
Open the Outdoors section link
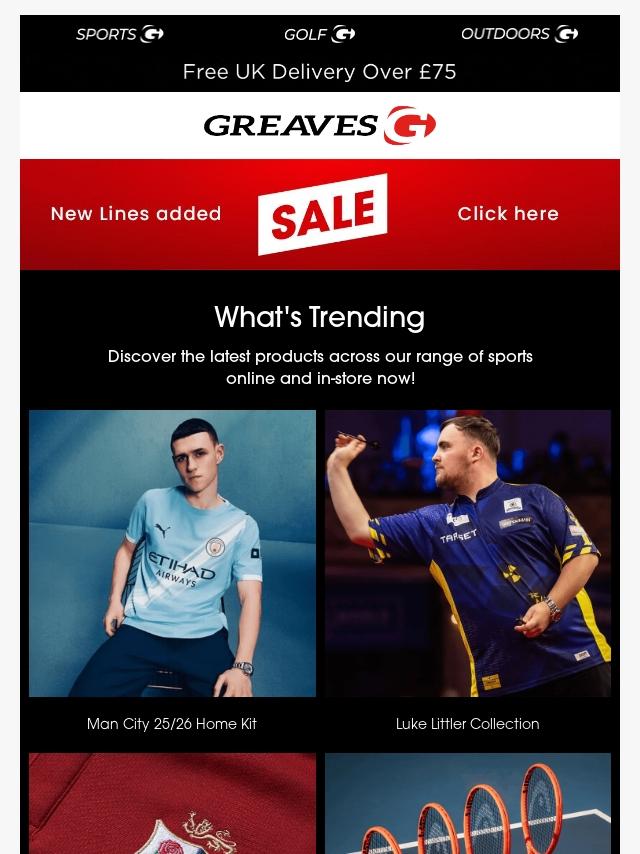pos(519,34)
